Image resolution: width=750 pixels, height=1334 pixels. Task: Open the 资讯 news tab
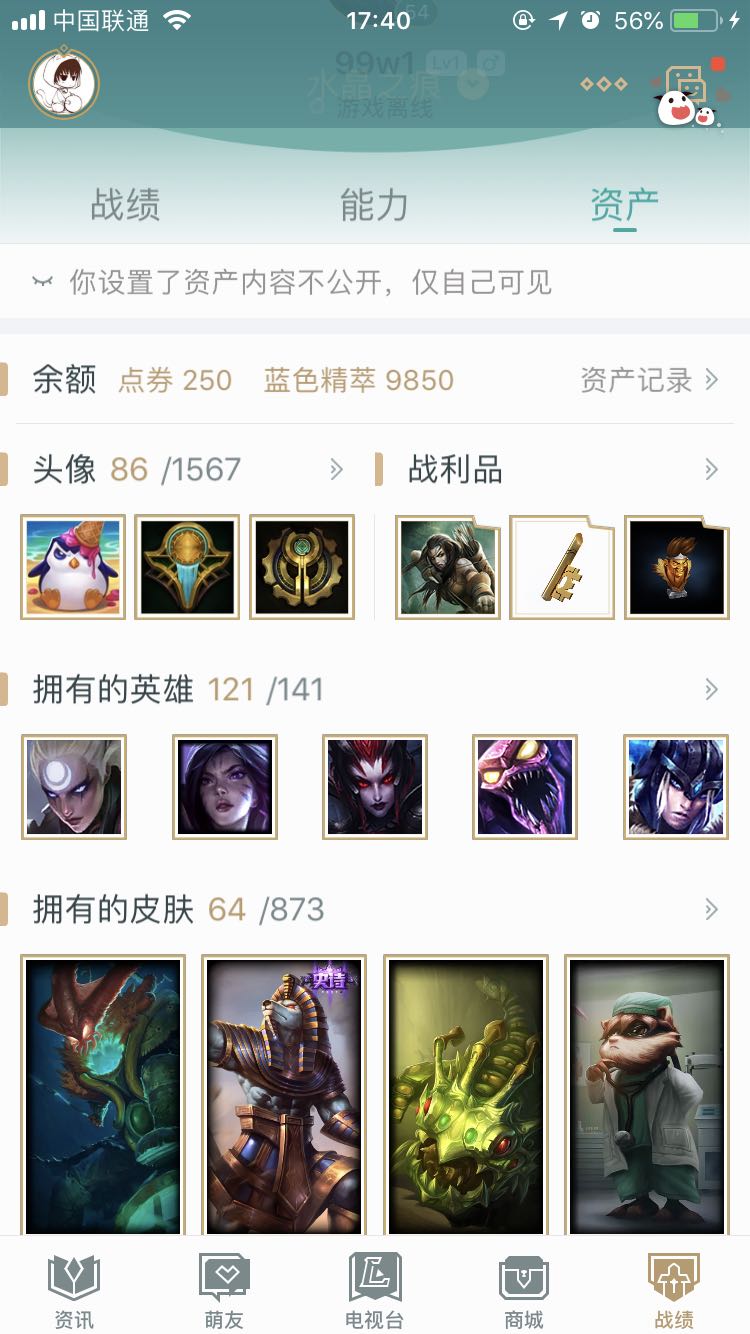[74, 1291]
